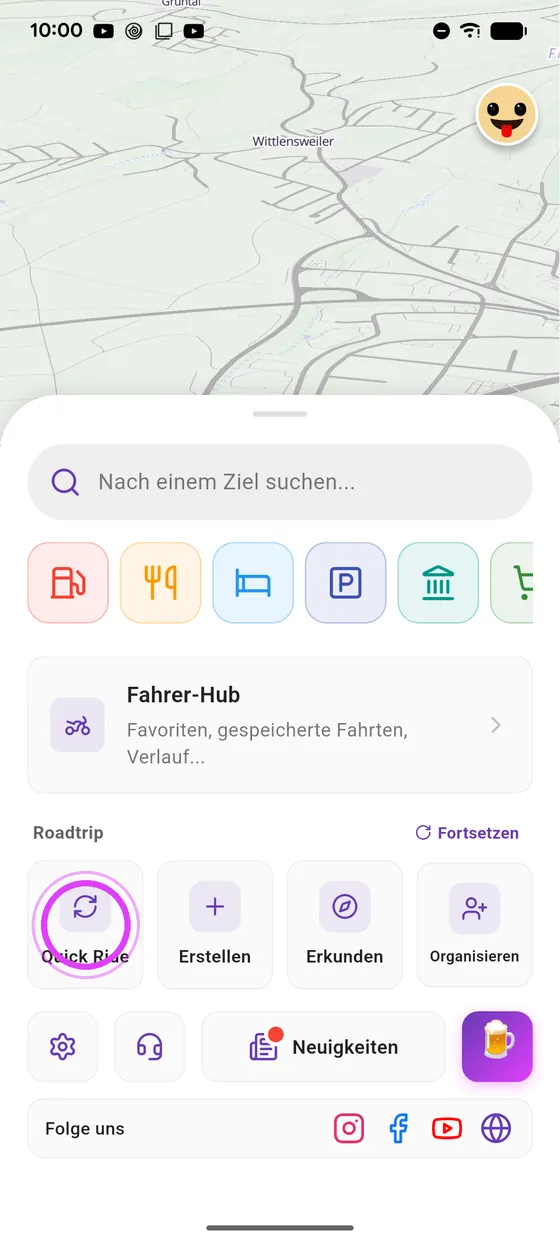
Task: Open settings gear
Action: (x=63, y=1047)
